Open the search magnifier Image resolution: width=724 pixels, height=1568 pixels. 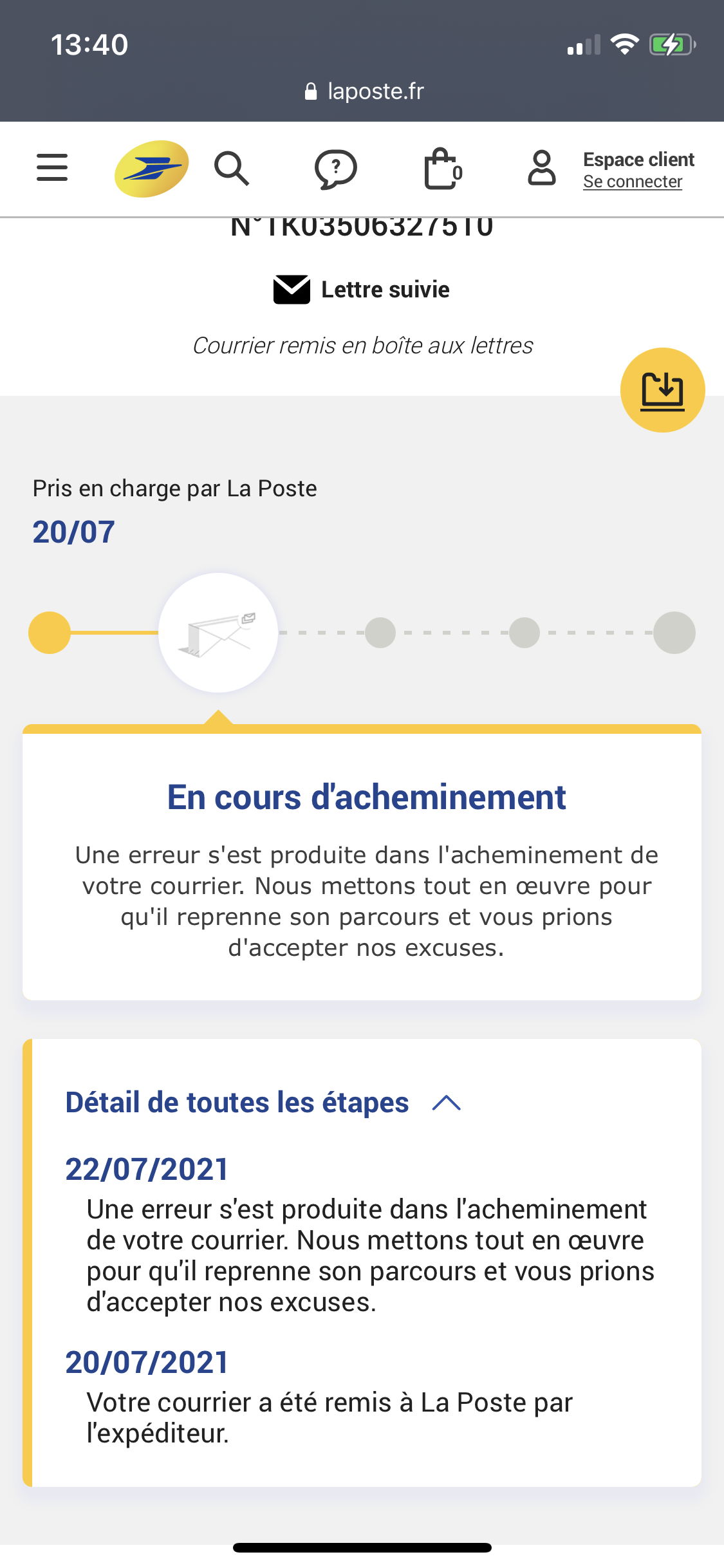click(x=232, y=169)
